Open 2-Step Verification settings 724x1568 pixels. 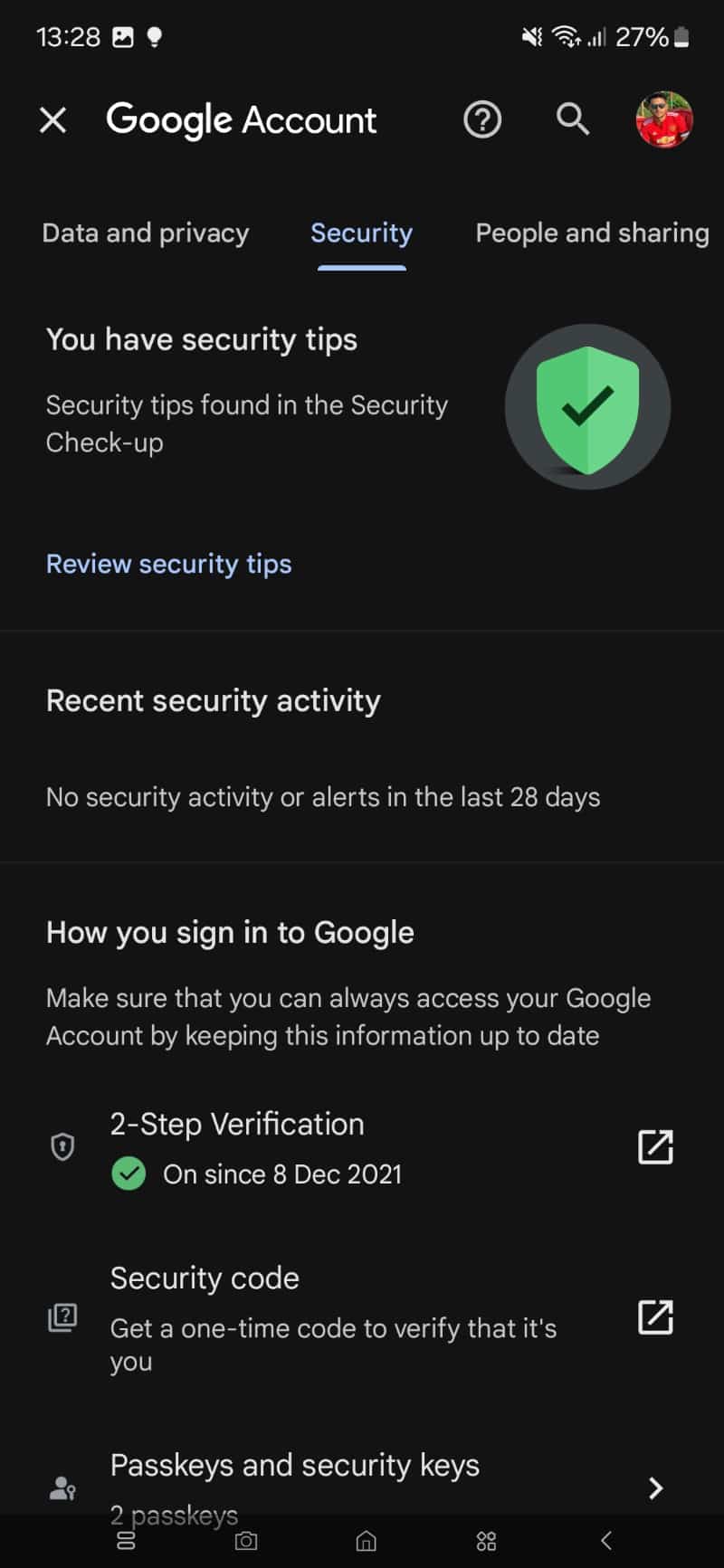pyautogui.click(x=362, y=1148)
